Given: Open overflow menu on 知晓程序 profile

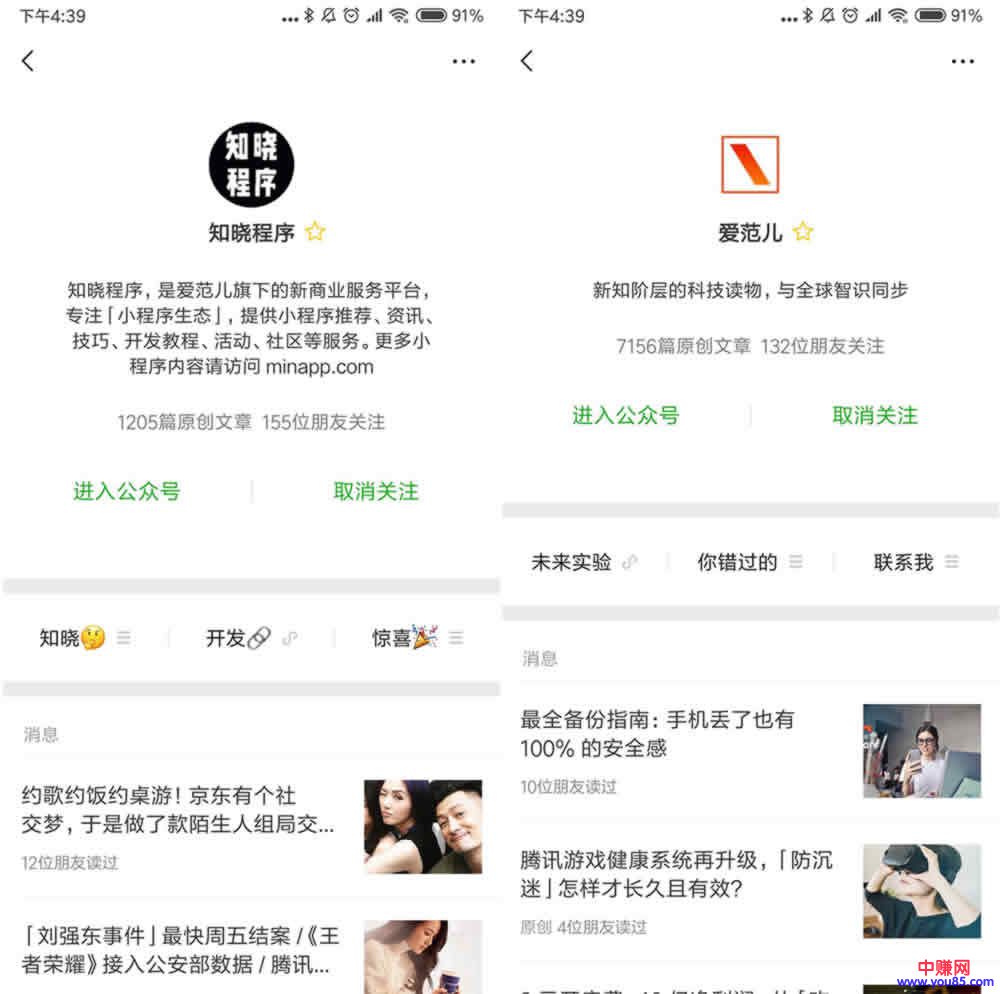Looking at the screenshot, I should pos(463,61).
